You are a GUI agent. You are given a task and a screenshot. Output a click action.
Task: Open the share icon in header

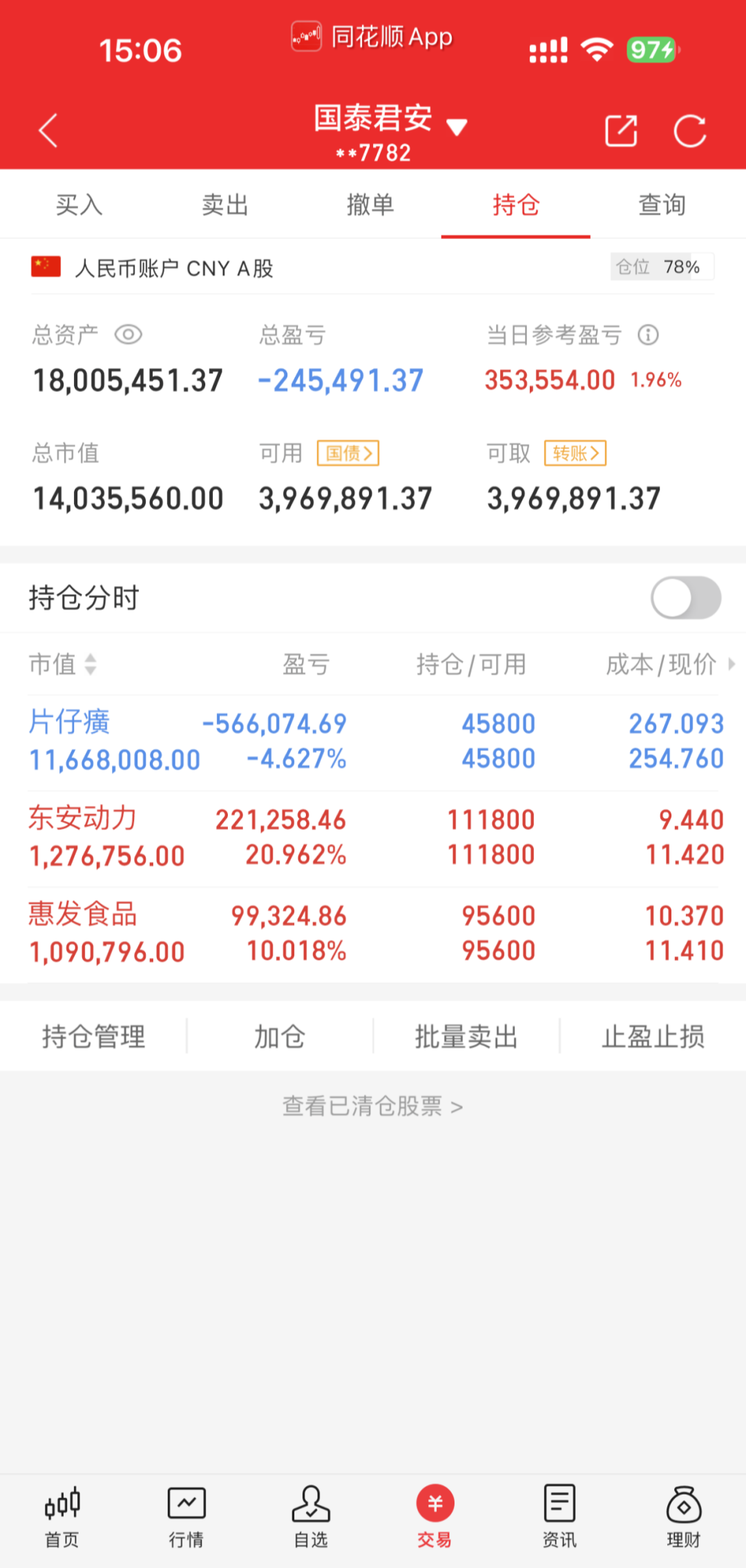pyautogui.click(x=620, y=131)
